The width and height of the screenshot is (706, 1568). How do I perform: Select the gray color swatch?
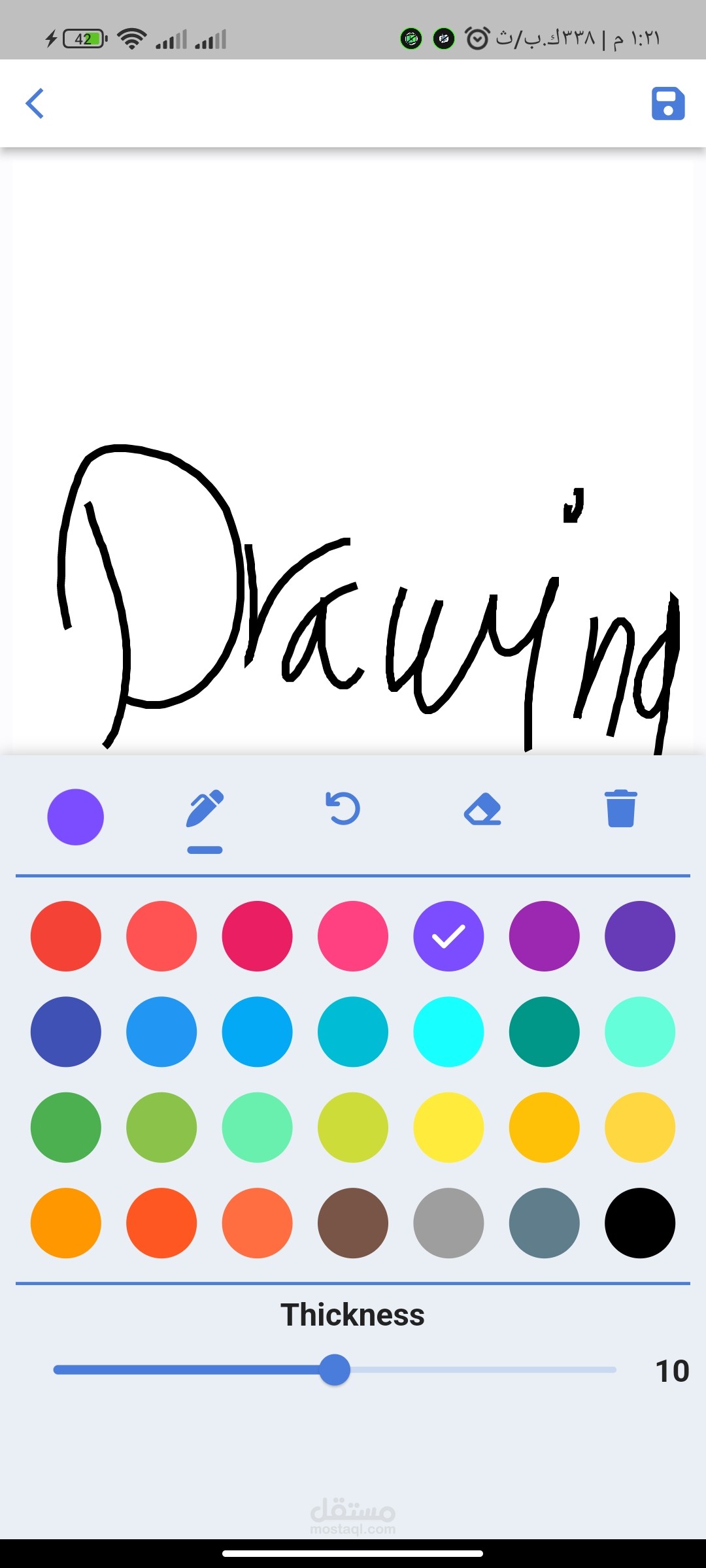pyautogui.click(x=448, y=1222)
